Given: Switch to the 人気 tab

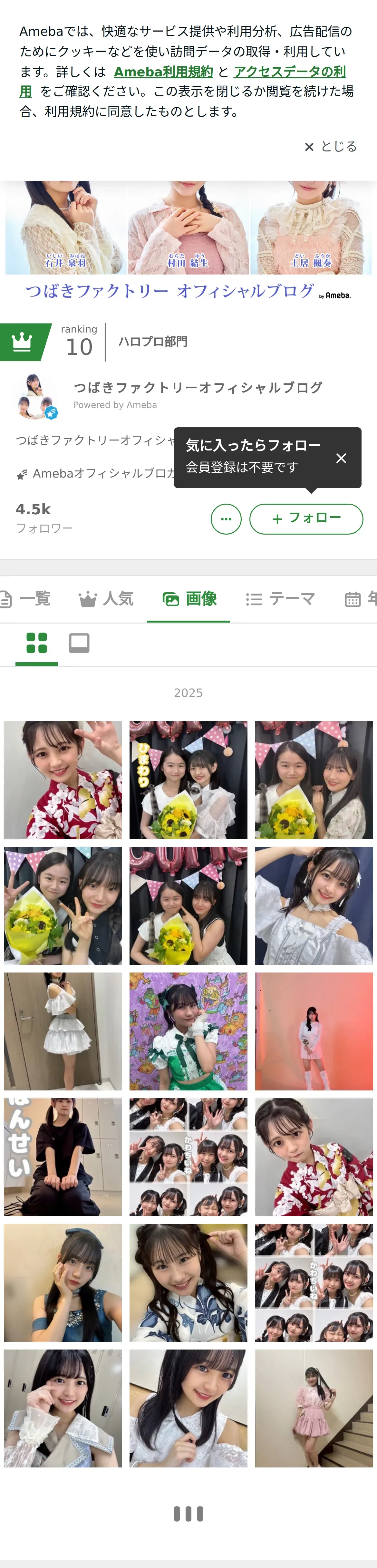Looking at the screenshot, I should [x=107, y=599].
